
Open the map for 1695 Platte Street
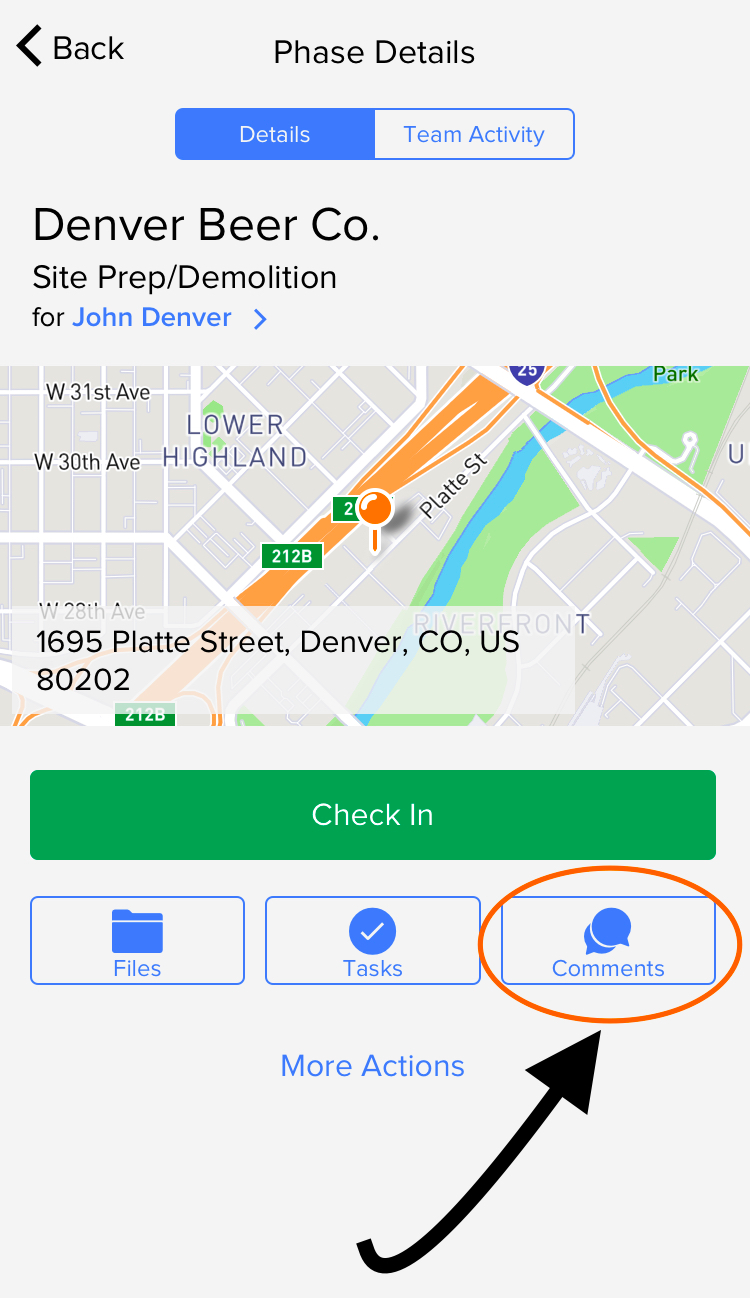point(375,545)
